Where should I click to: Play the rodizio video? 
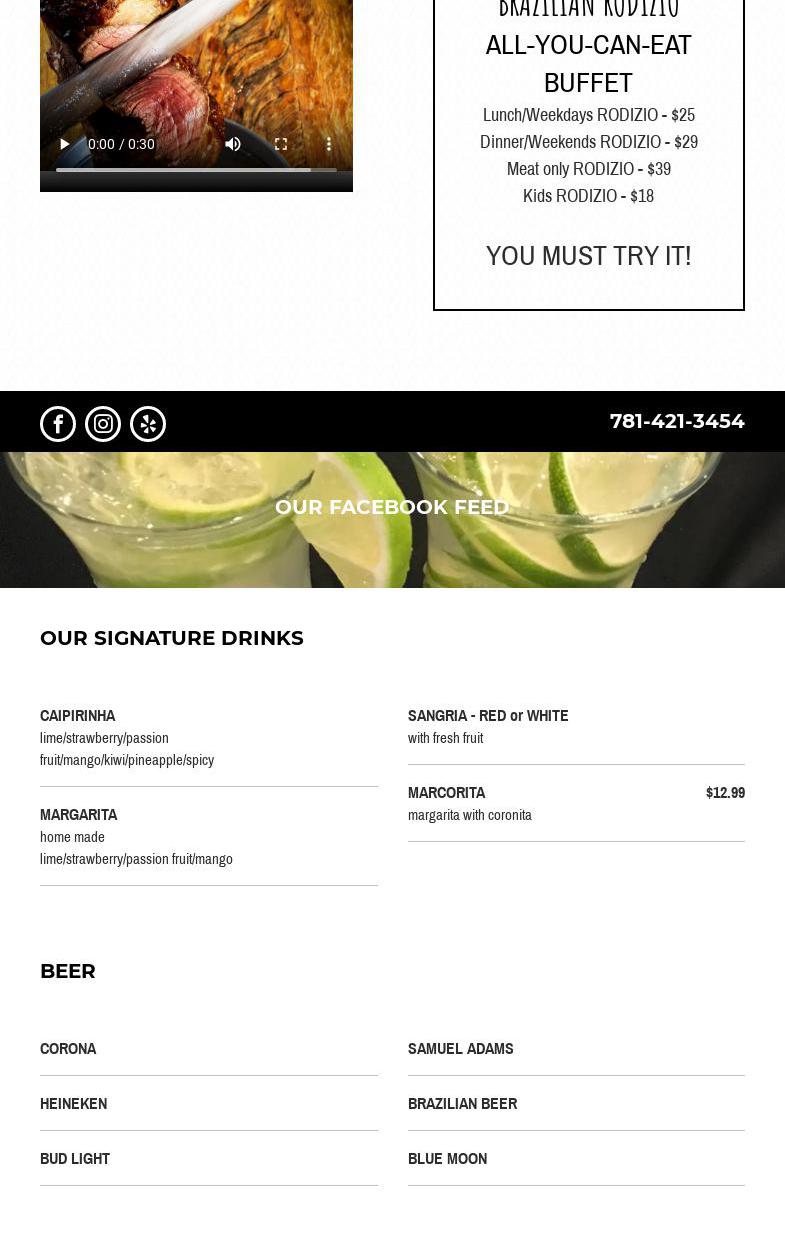pos(65,144)
